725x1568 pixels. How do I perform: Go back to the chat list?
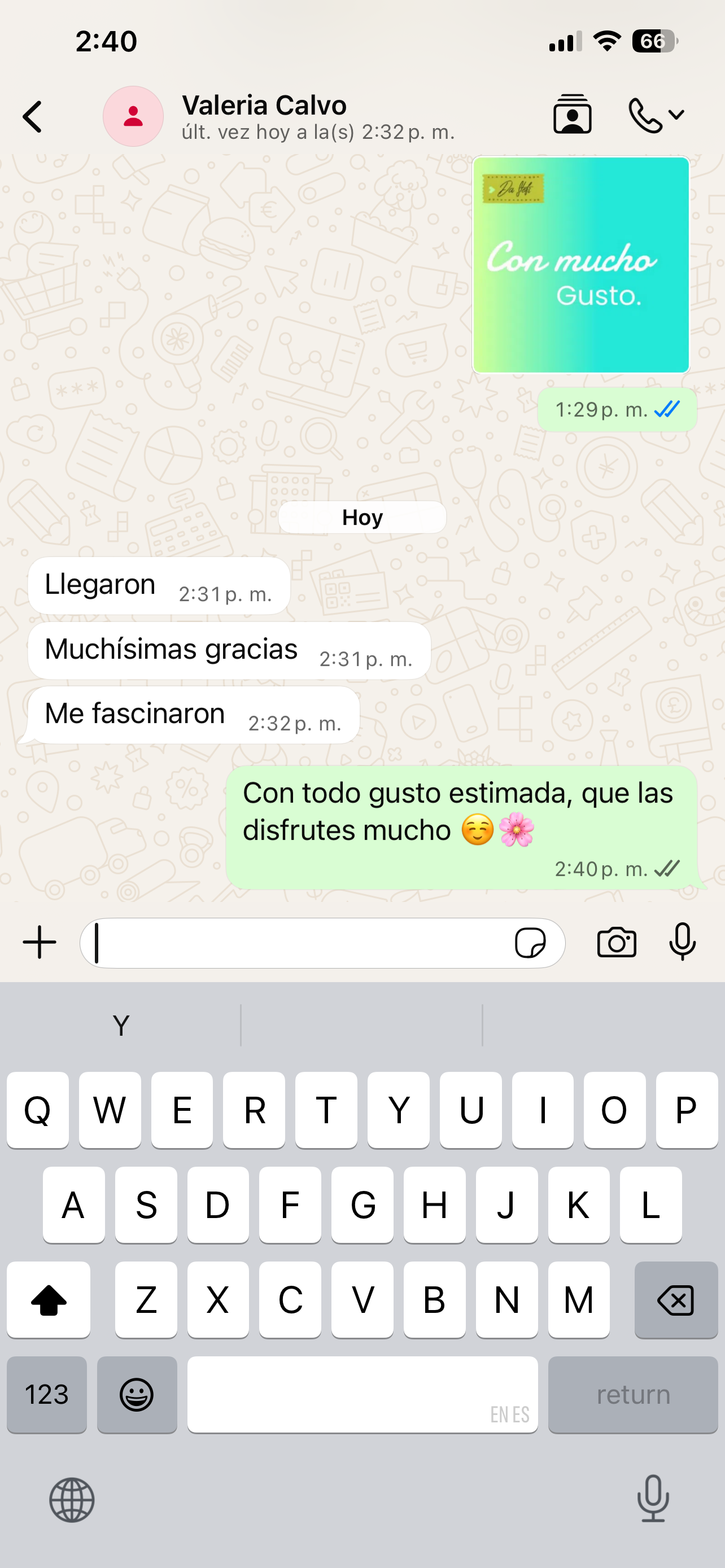point(33,116)
